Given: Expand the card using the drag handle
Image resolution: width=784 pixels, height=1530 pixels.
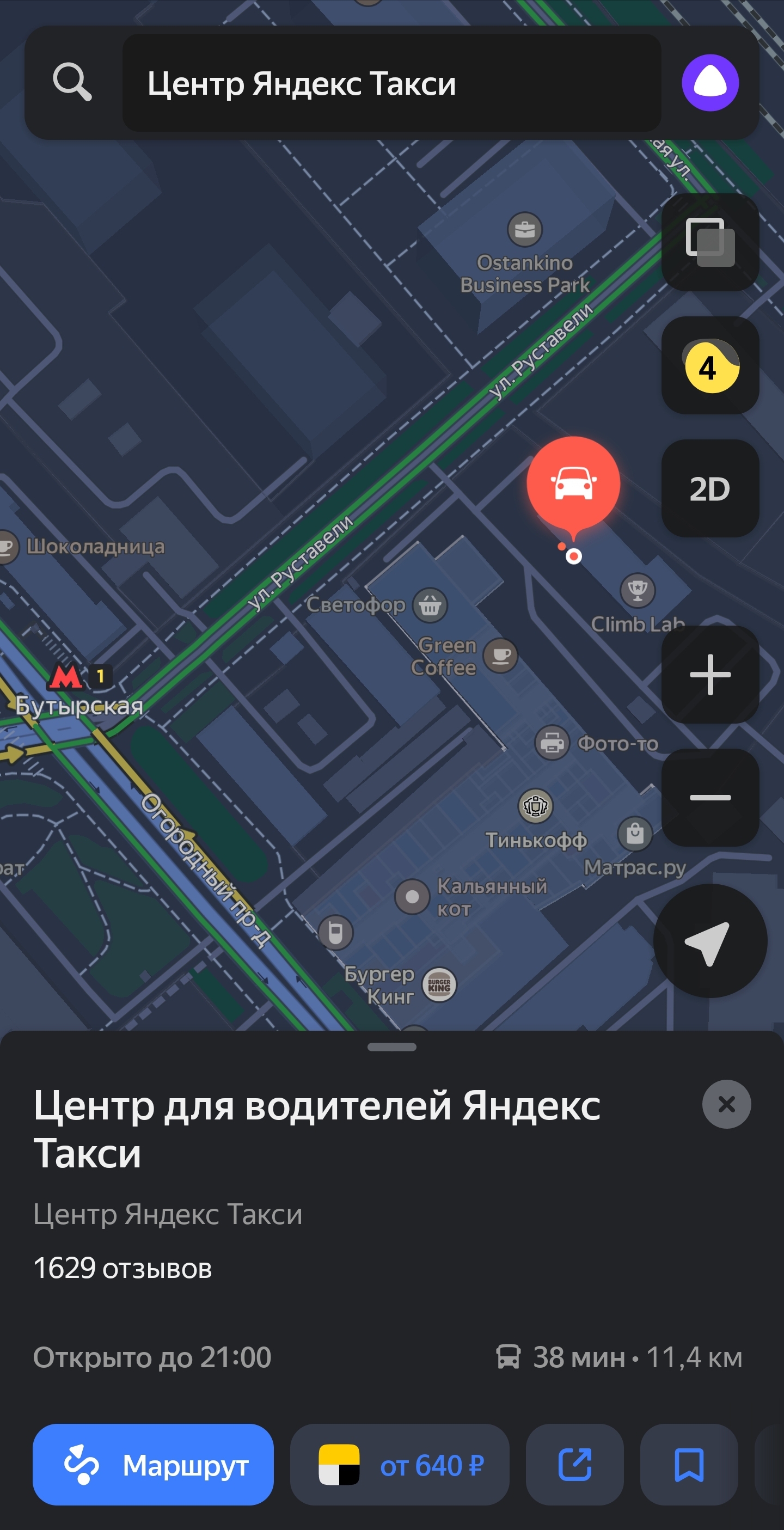Looking at the screenshot, I should tap(392, 1047).
